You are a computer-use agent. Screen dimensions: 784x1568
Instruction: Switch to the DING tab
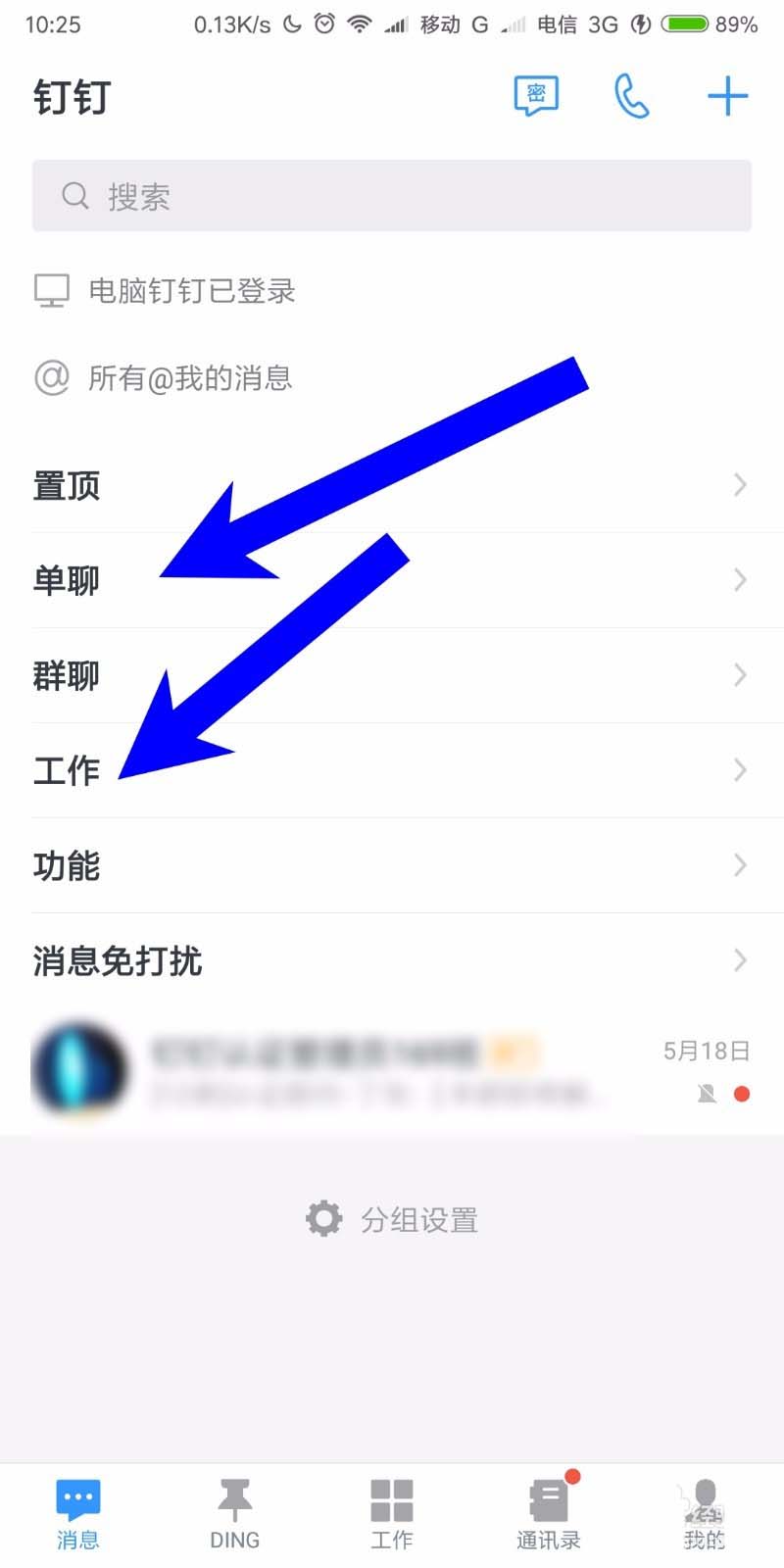pyautogui.click(x=235, y=1514)
